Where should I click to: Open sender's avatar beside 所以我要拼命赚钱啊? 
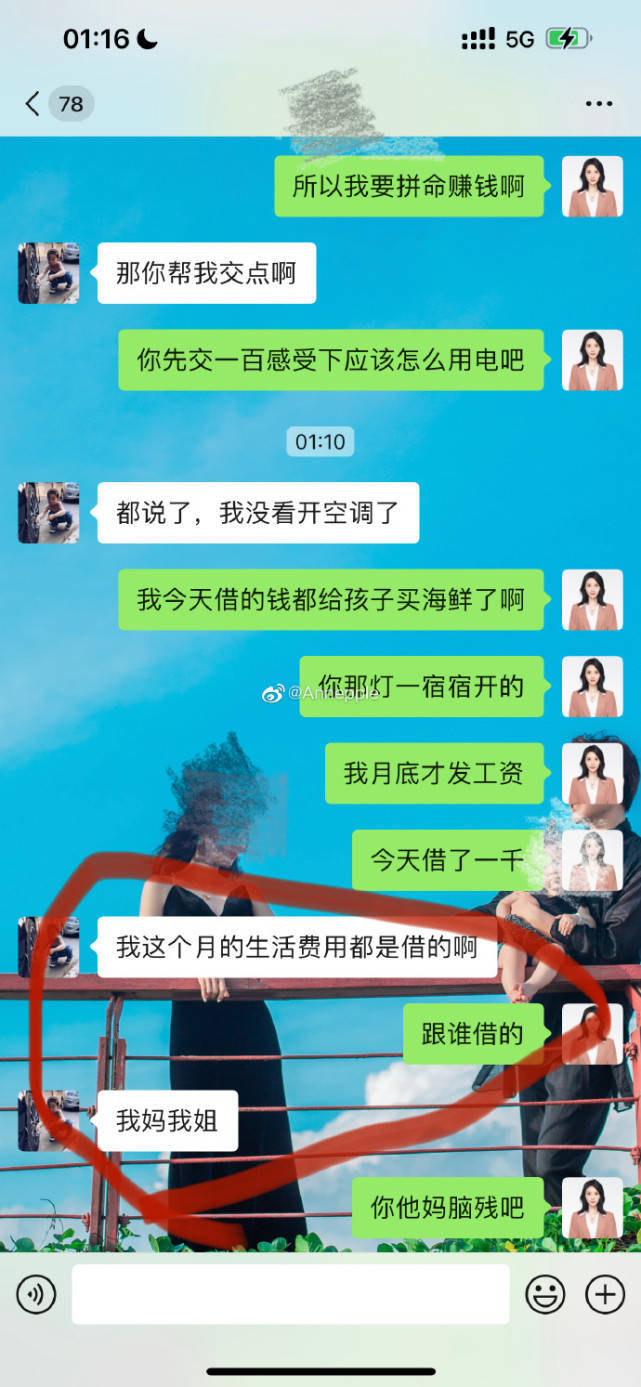tap(592, 186)
